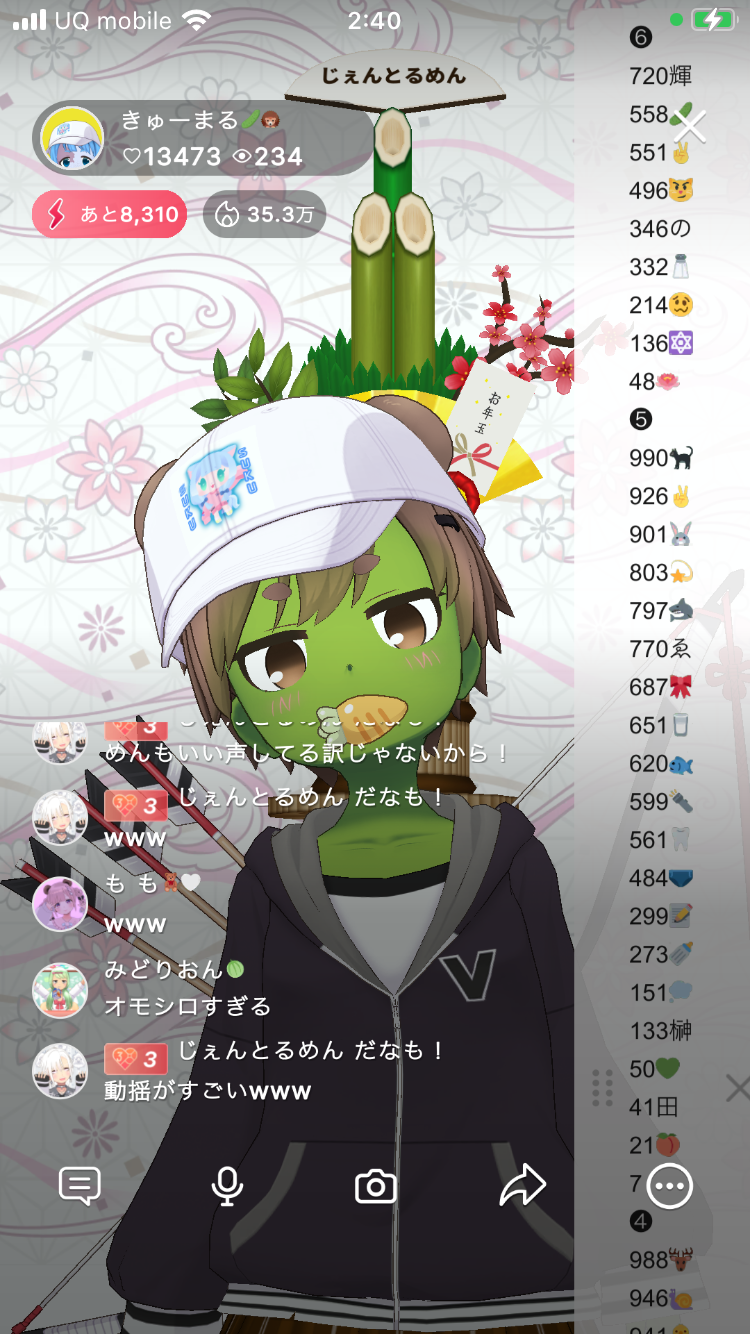This screenshot has height=1334, width=750.
Task: Close the live stream view
Action: pos(690,127)
